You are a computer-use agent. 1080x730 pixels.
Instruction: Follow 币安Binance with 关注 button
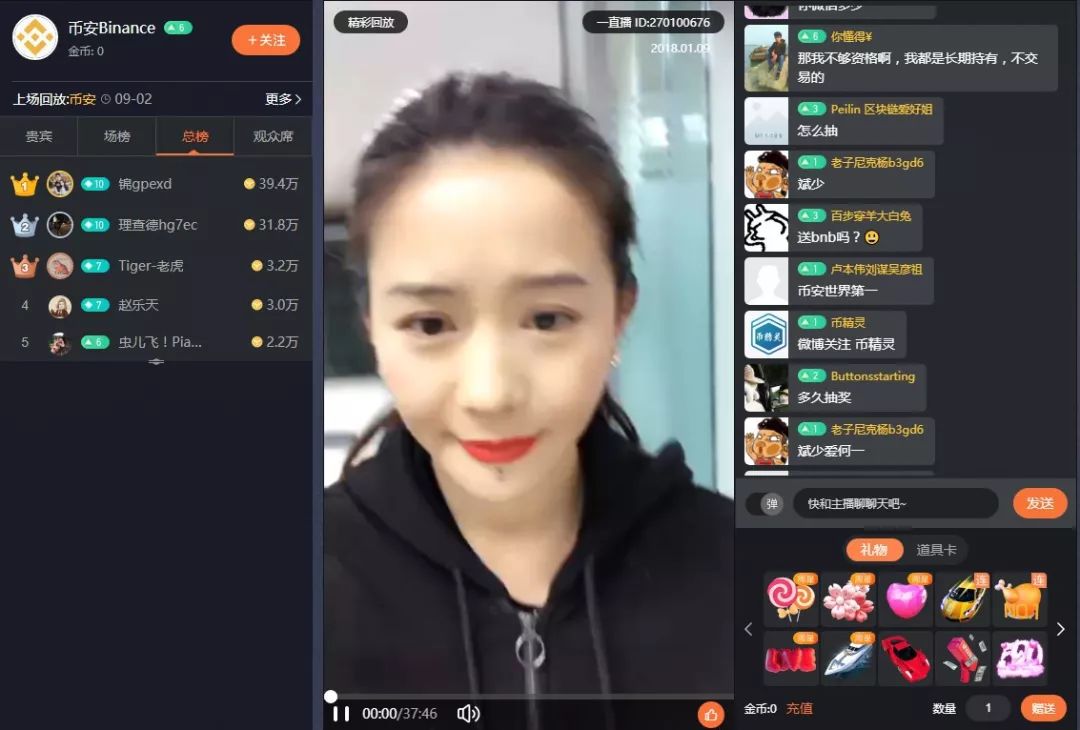[x=265, y=40]
